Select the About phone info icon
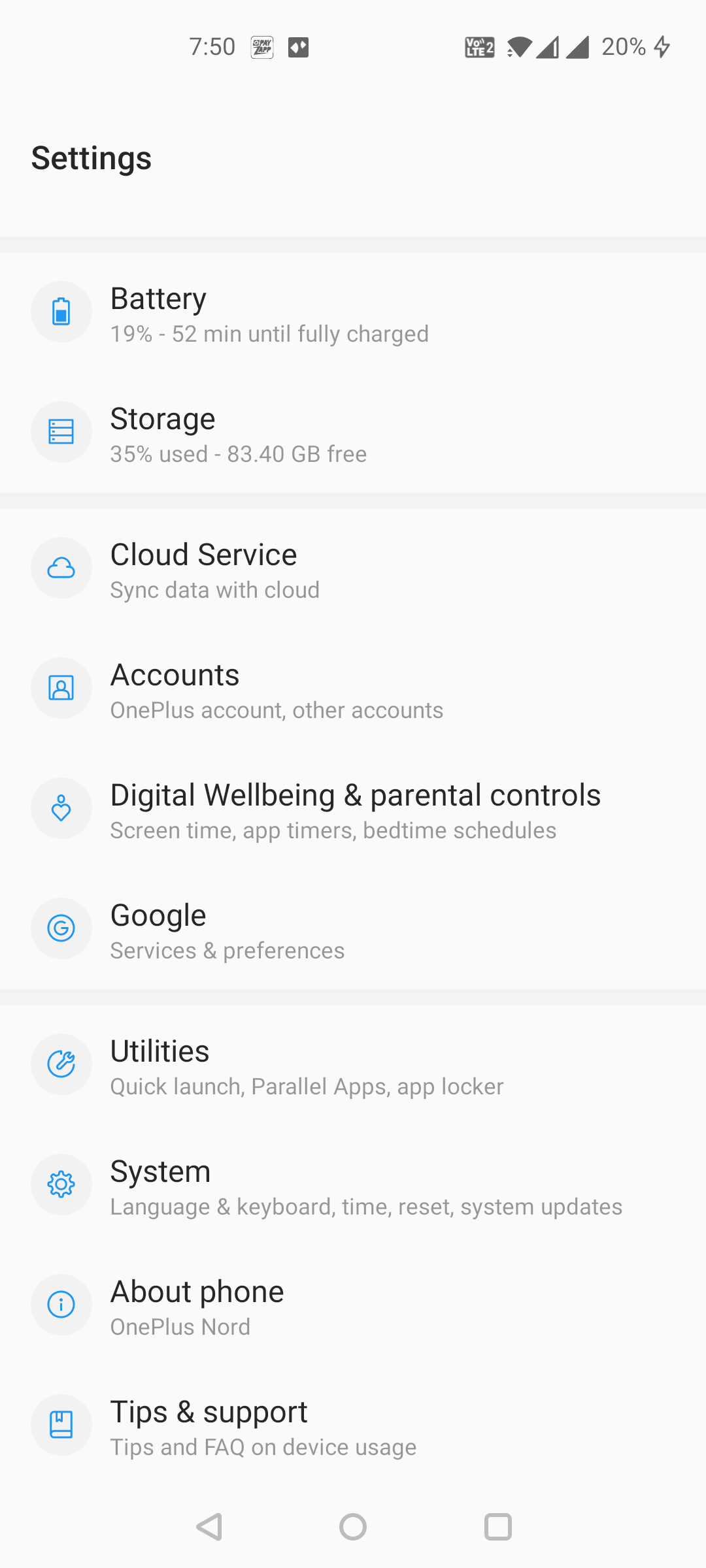706x1568 pixels. click(61, 1305)
